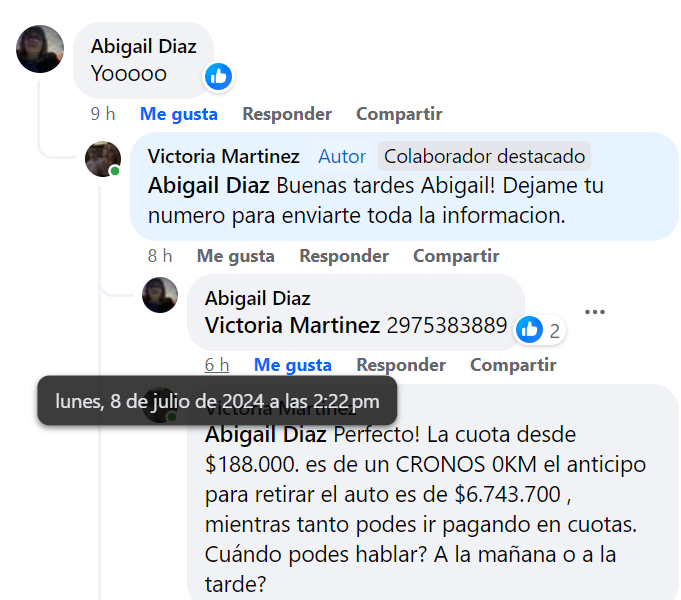This screenshot has width=681, height=600.
Task: Tap Responder under Victoria's 'Buenas tardes' reply
Action: (x=344, y=256)
